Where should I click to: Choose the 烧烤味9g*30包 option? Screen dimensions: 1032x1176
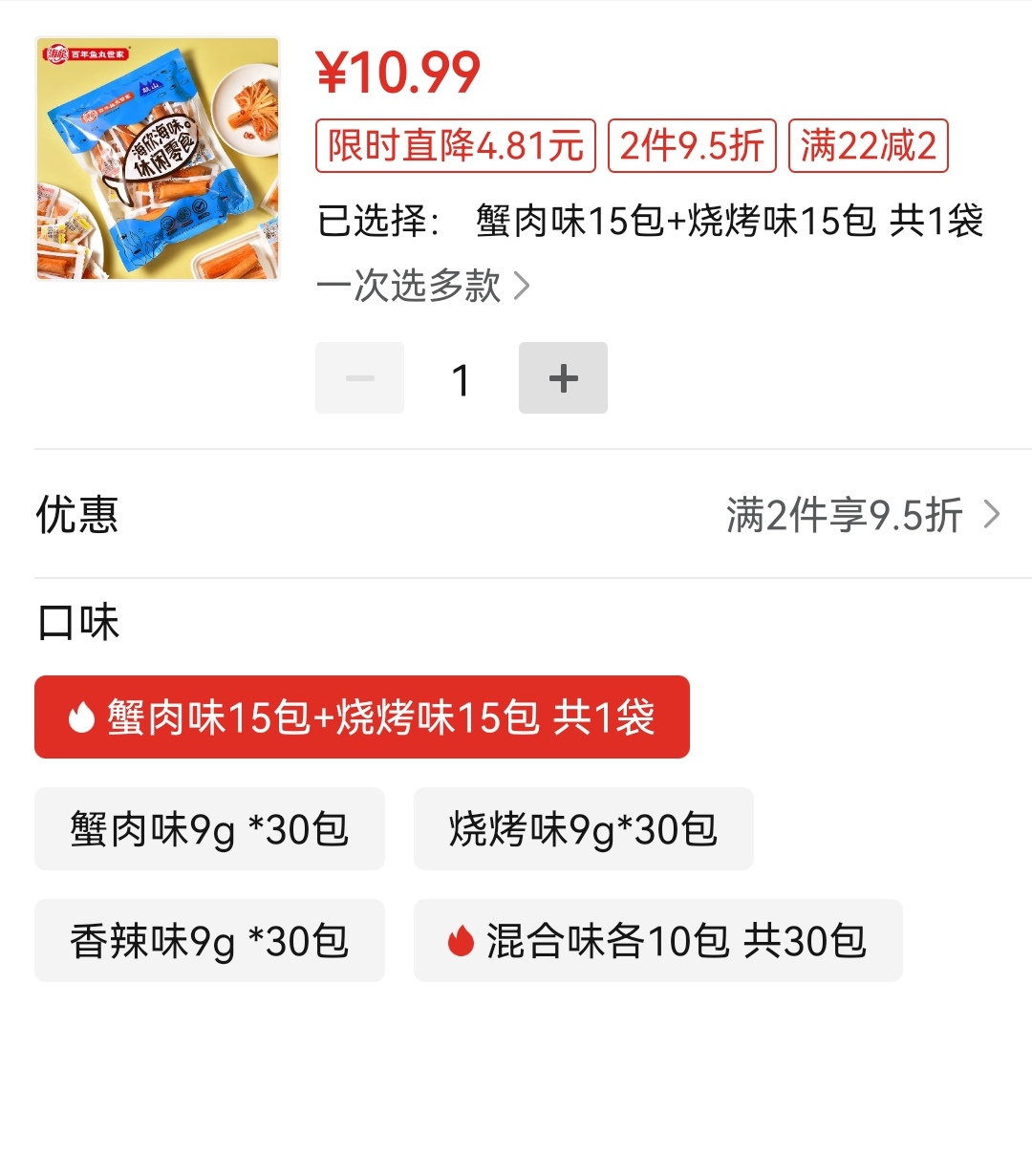583,829
